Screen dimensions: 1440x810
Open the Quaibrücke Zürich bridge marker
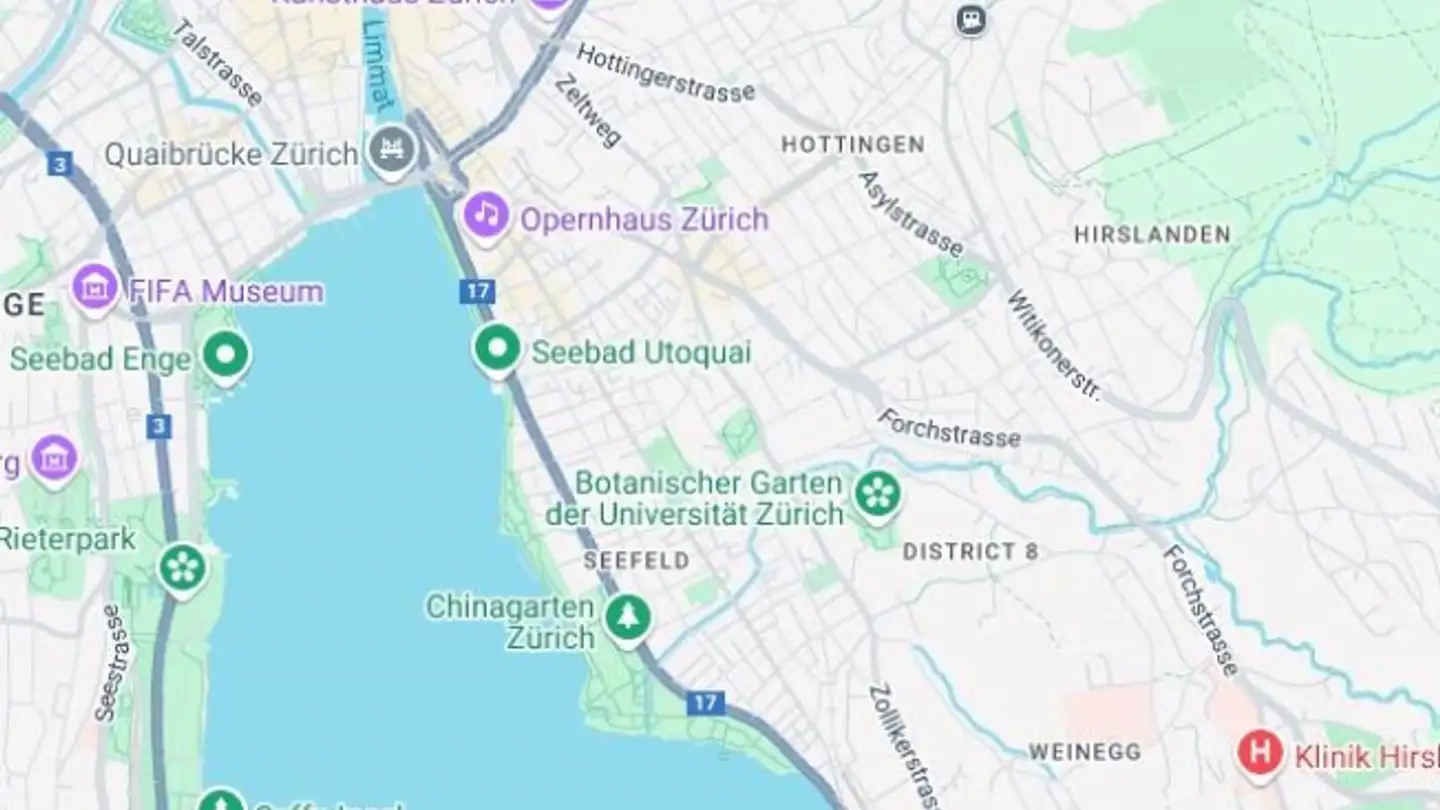tap(391, 150)
